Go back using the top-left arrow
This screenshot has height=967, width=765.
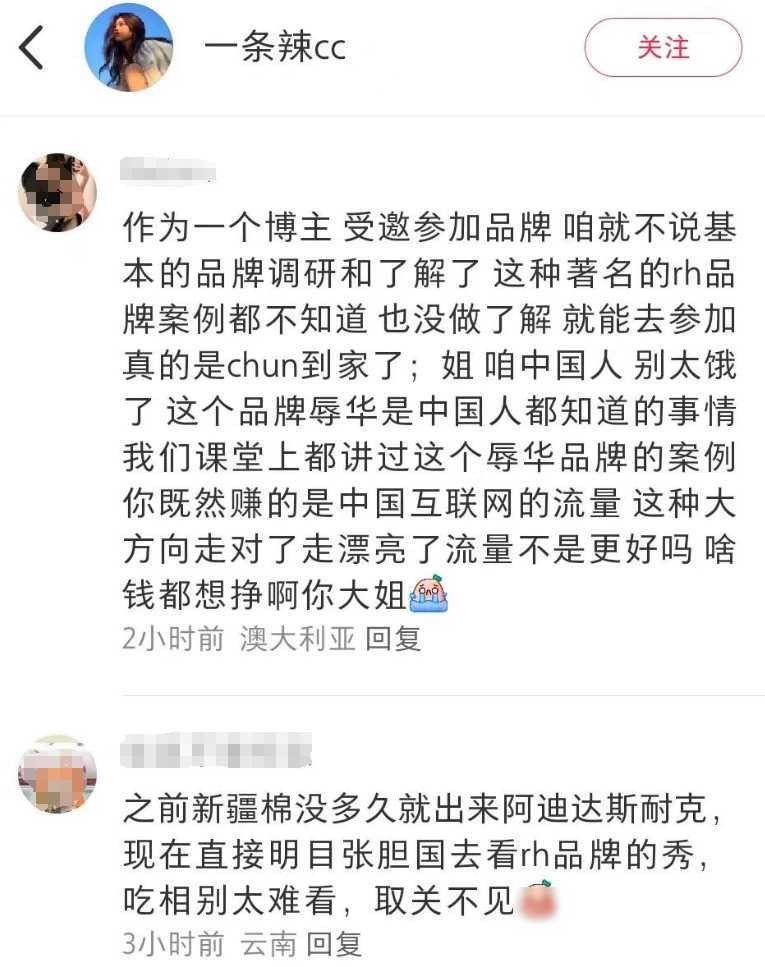coord(32,47)
